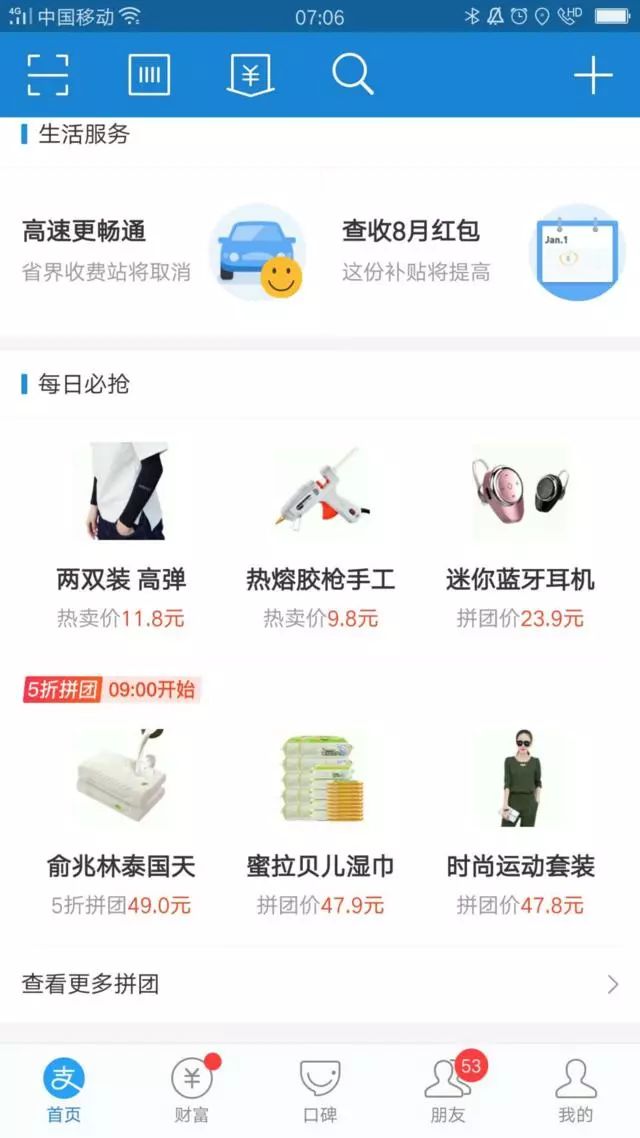Switch to the 口碑 tab

point(320,1091)
